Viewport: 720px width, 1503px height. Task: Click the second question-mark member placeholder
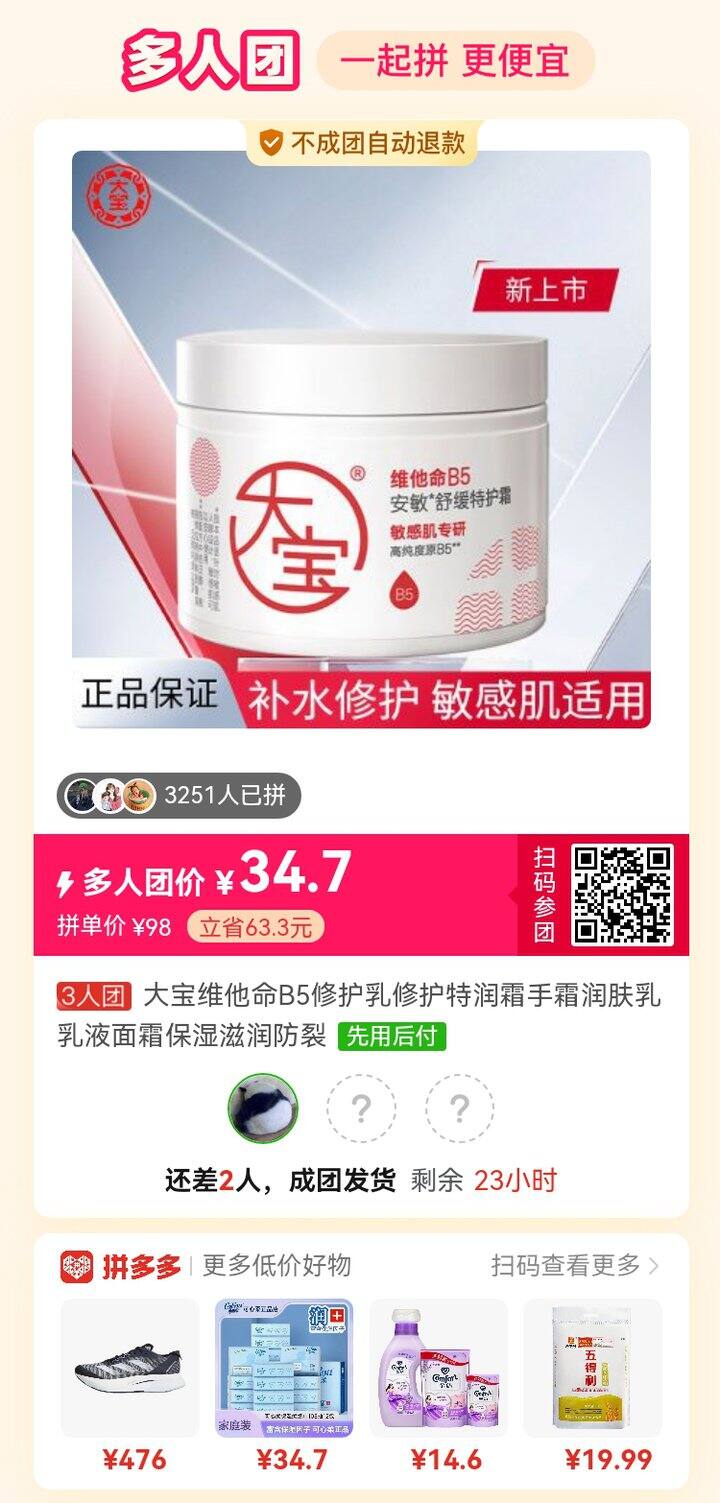(461, 1110)
